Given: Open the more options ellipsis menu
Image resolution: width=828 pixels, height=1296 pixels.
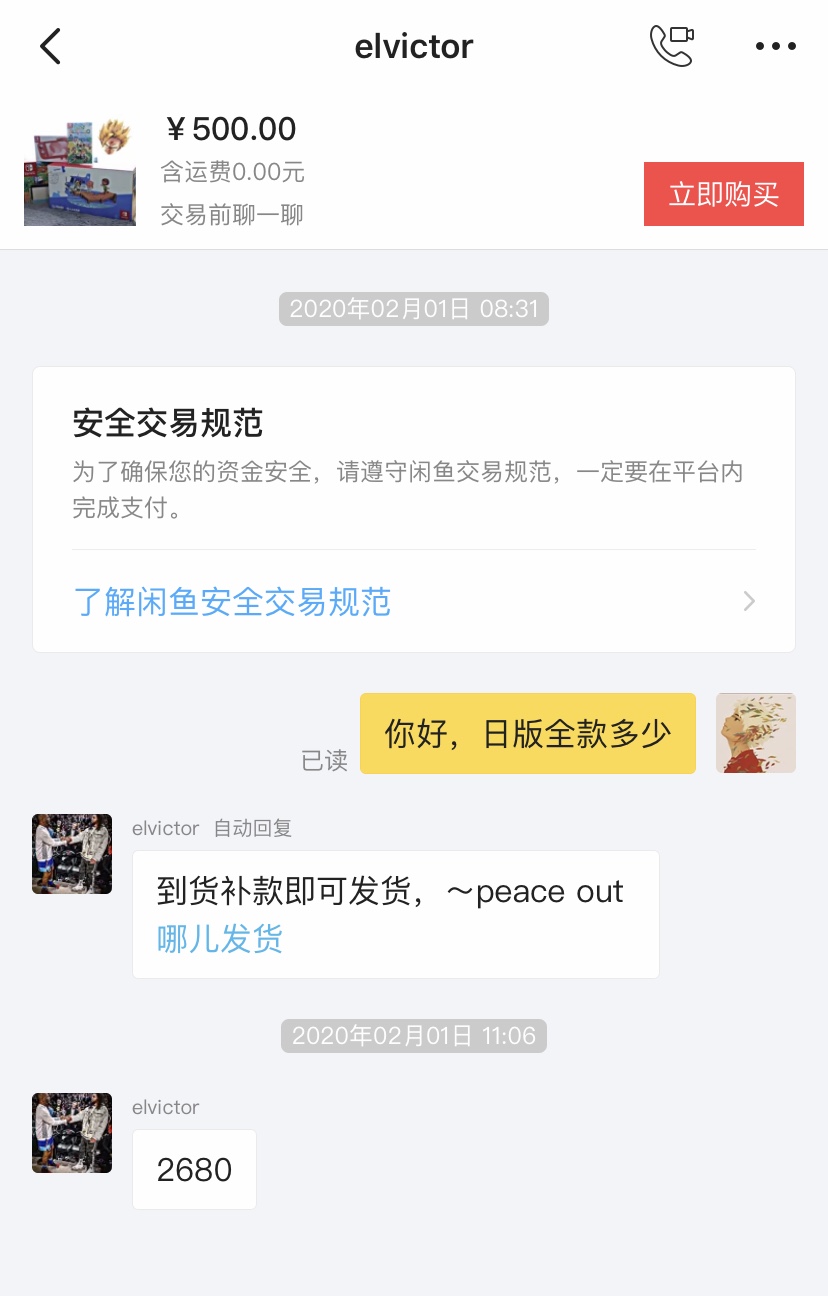Looking at the screenshot, I should click(776, 46).
